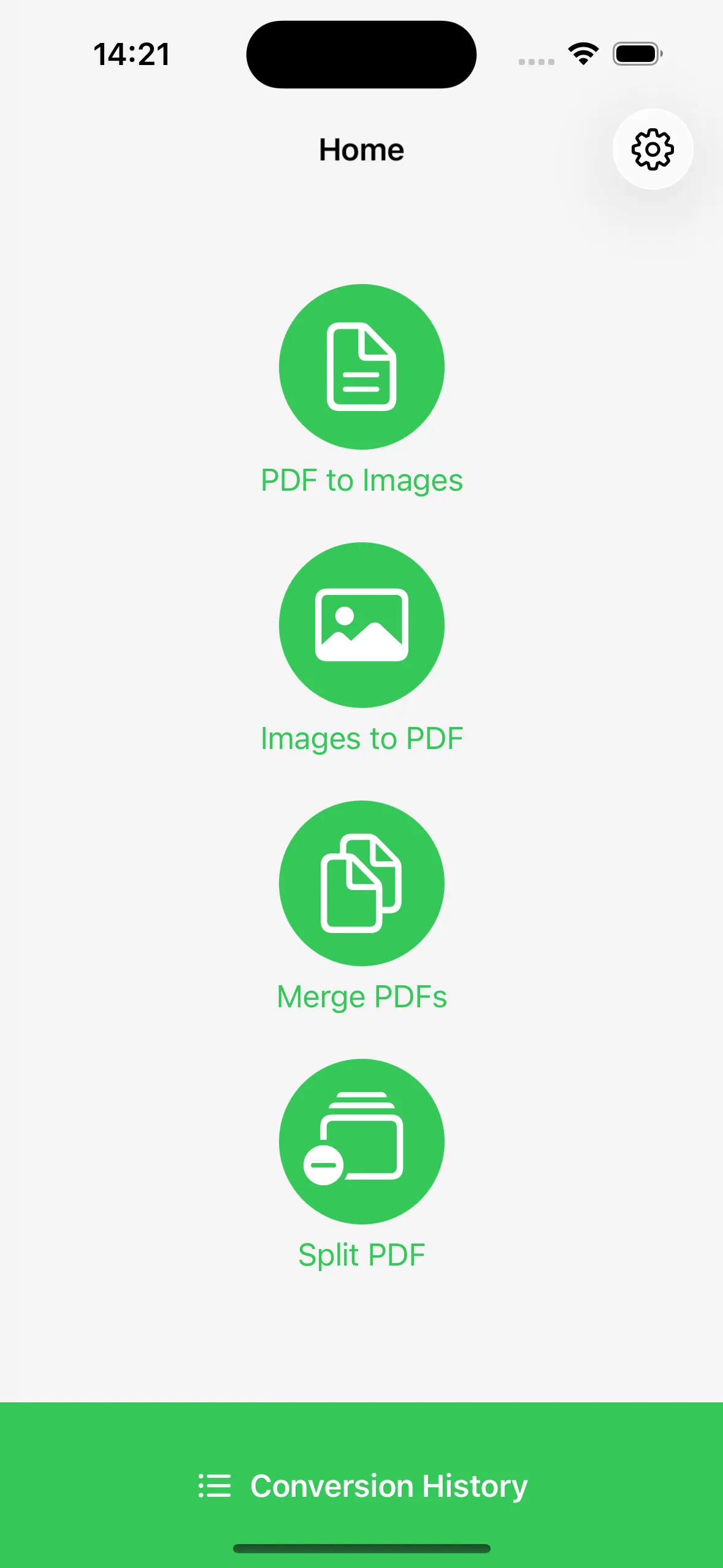Tap the PDF to Images label text
The image size is (723, 1568).
tap(362, 480)
